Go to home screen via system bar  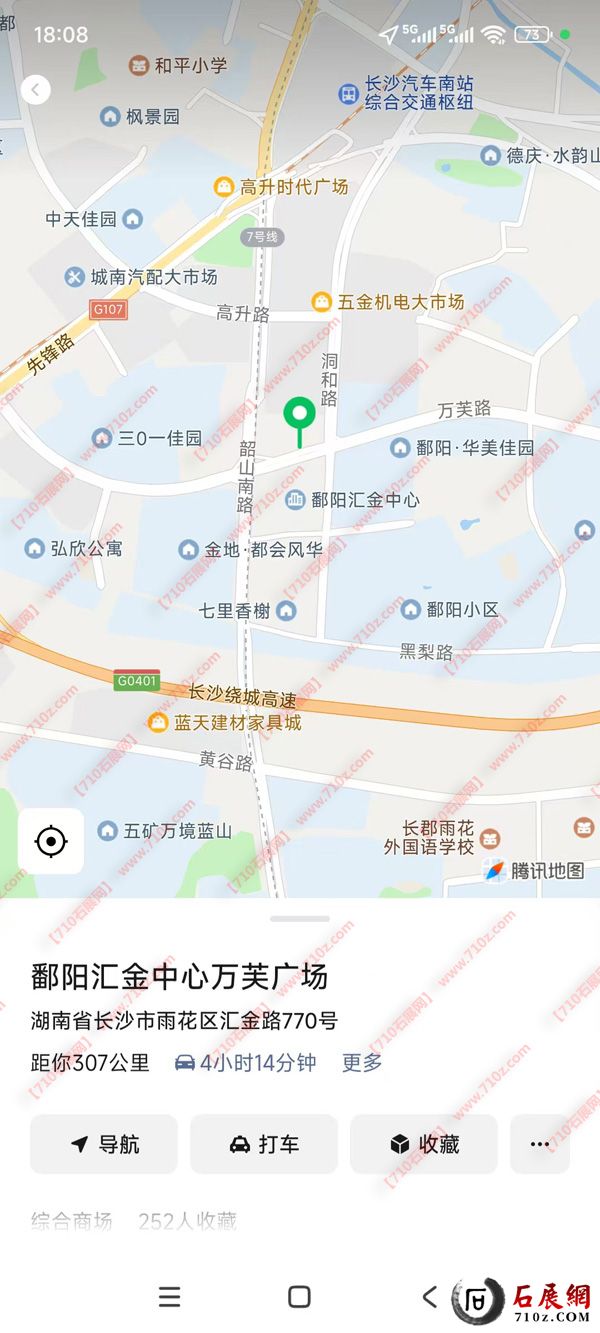[299, 1297]
